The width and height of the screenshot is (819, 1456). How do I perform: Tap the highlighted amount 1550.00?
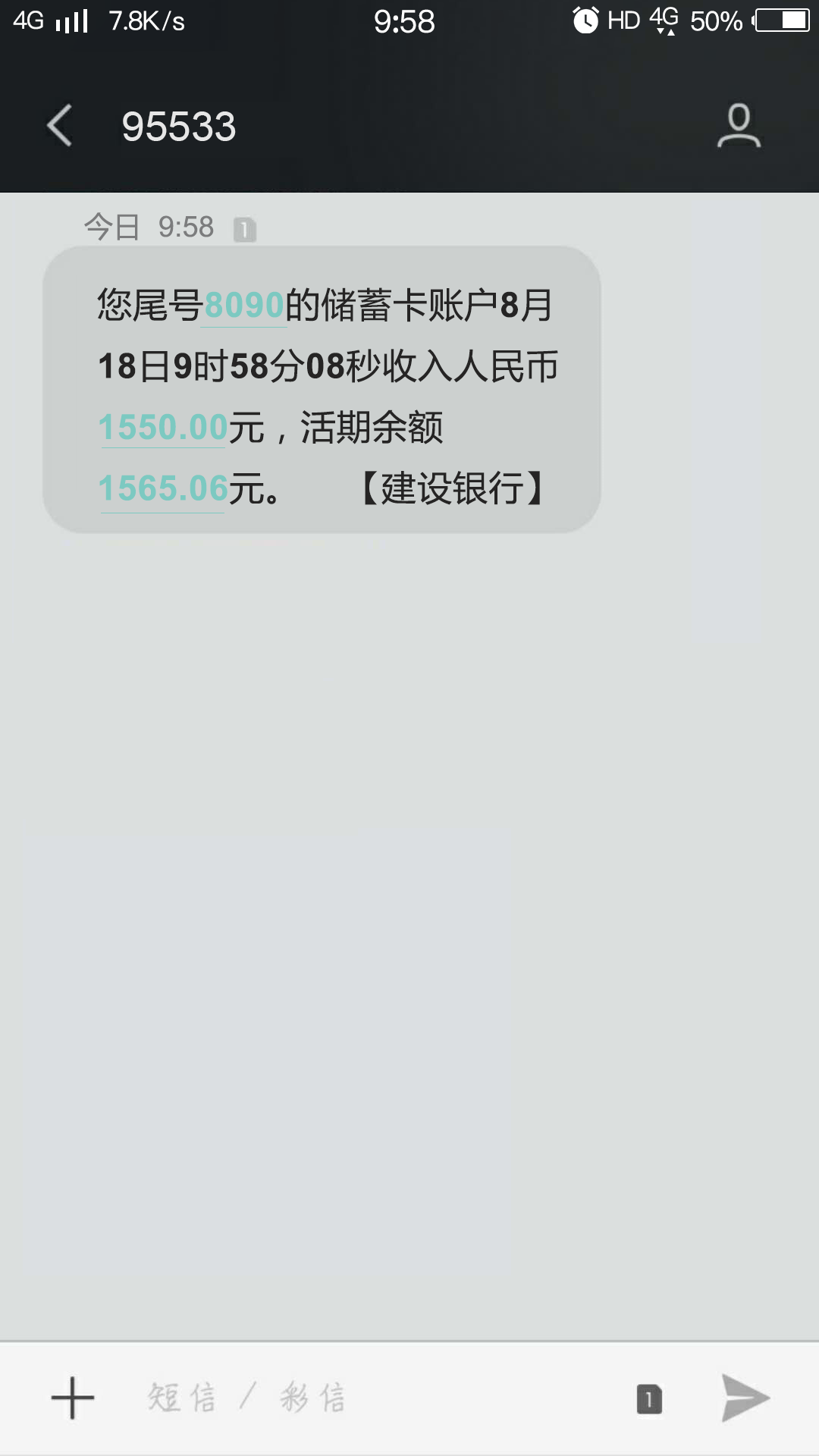click(163, 427)
